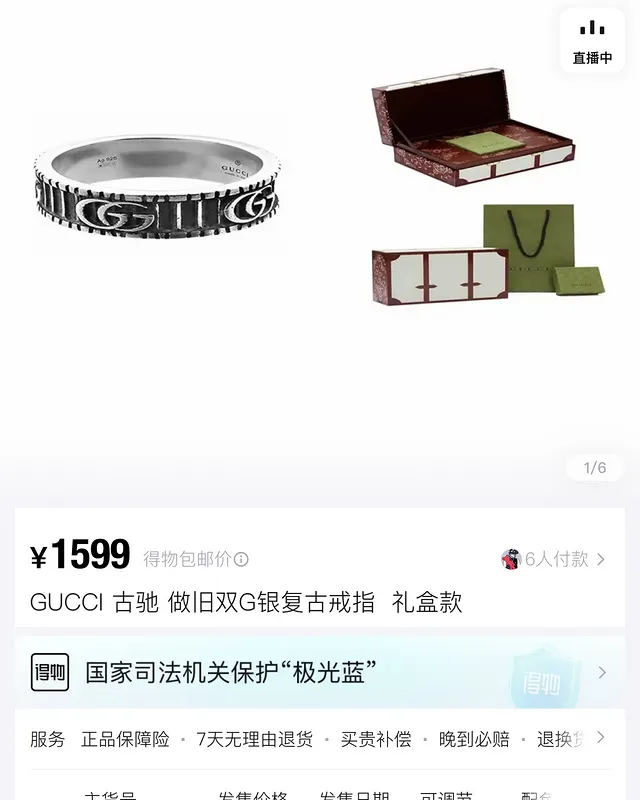Tap the info icon beside 得物包邮价
640x800 pixels.
(242, 560)
